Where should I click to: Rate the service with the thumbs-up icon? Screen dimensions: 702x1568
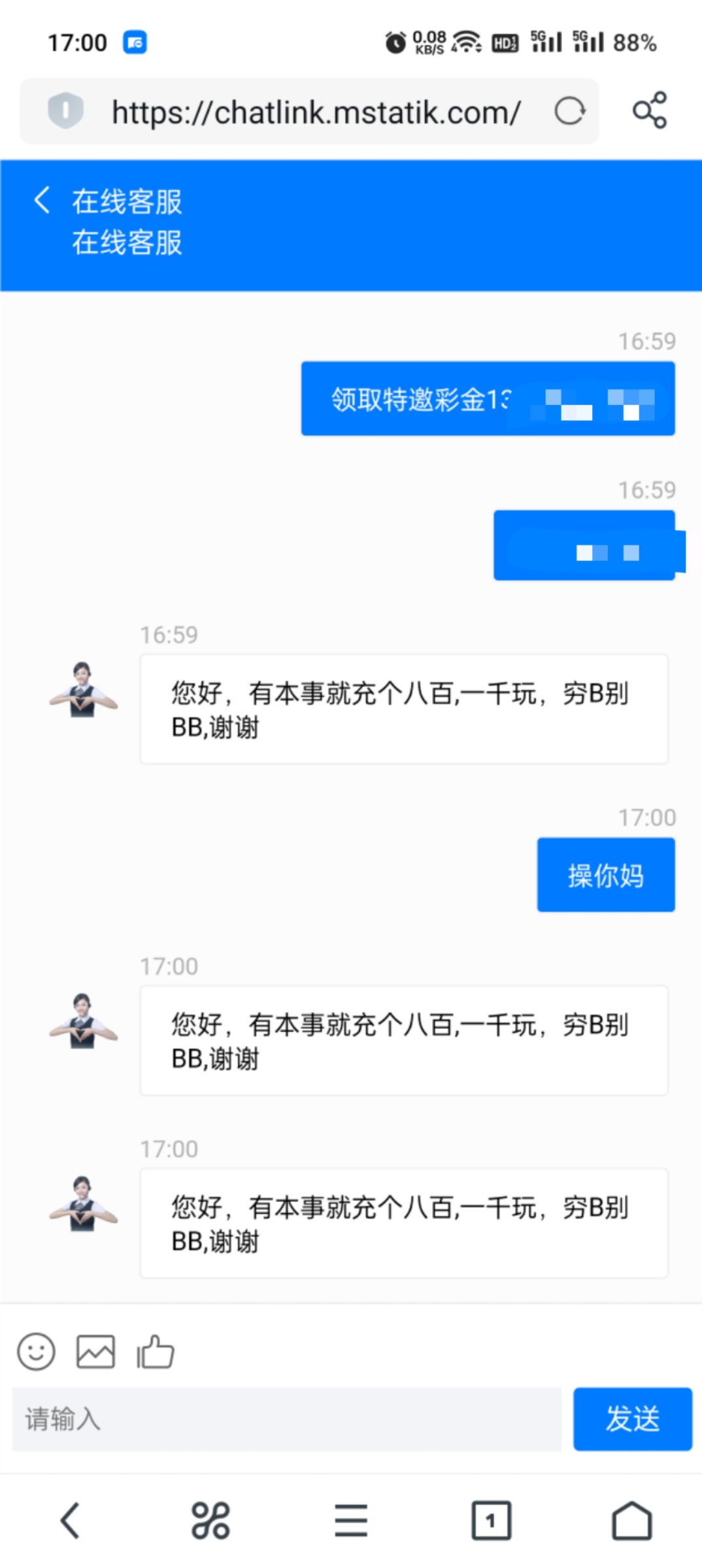pyautogui.click(x=155, y=1351)
